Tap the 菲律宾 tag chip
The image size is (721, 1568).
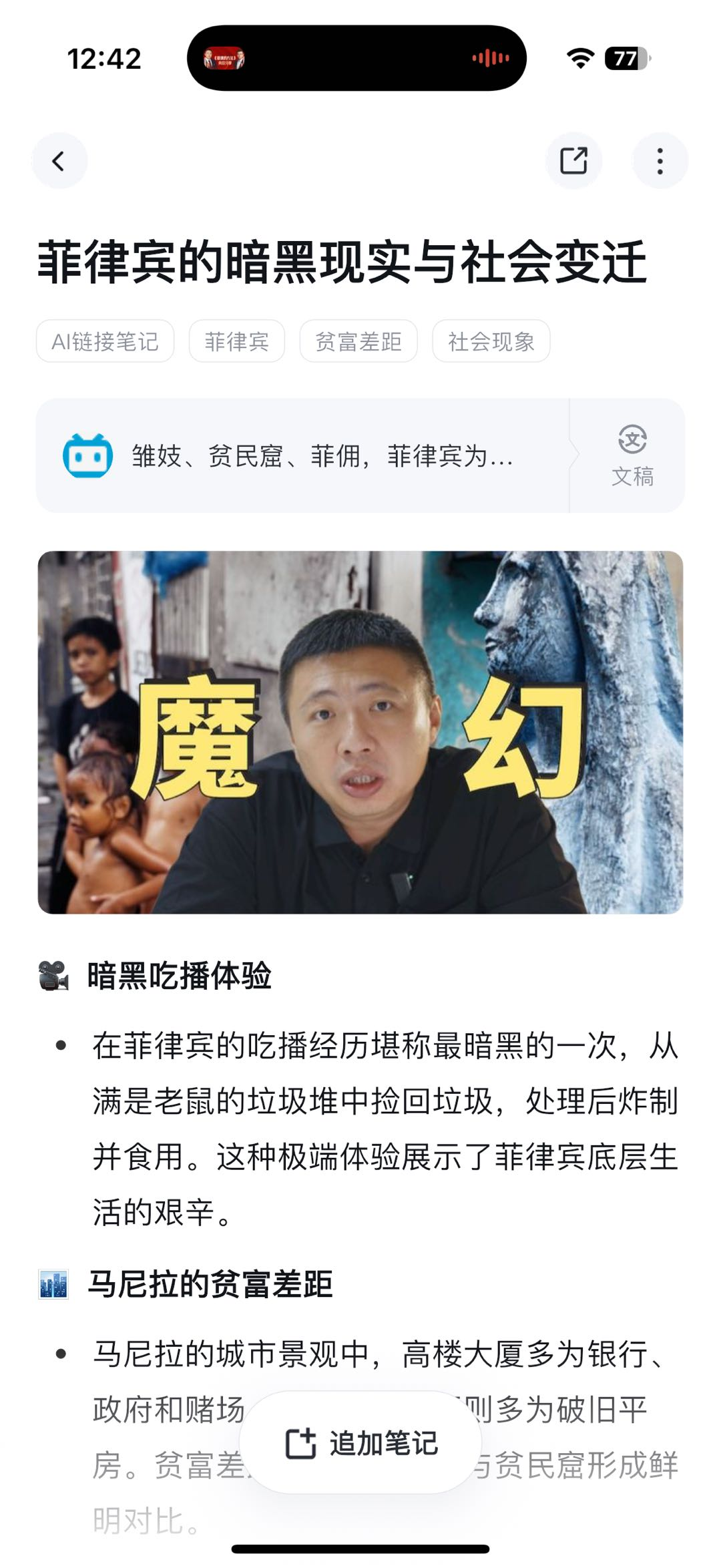(x=236, y=341)
